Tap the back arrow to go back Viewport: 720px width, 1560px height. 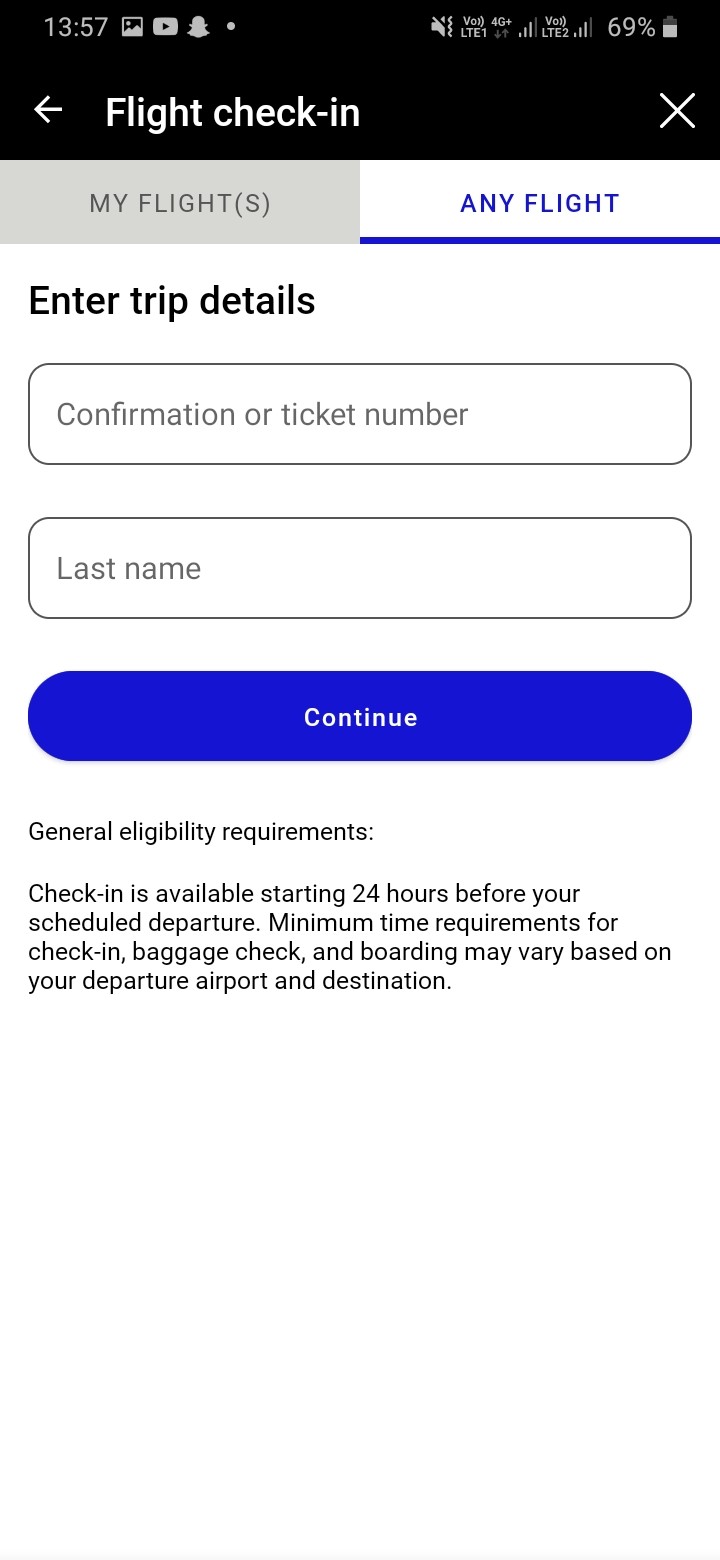coord(47,111)
